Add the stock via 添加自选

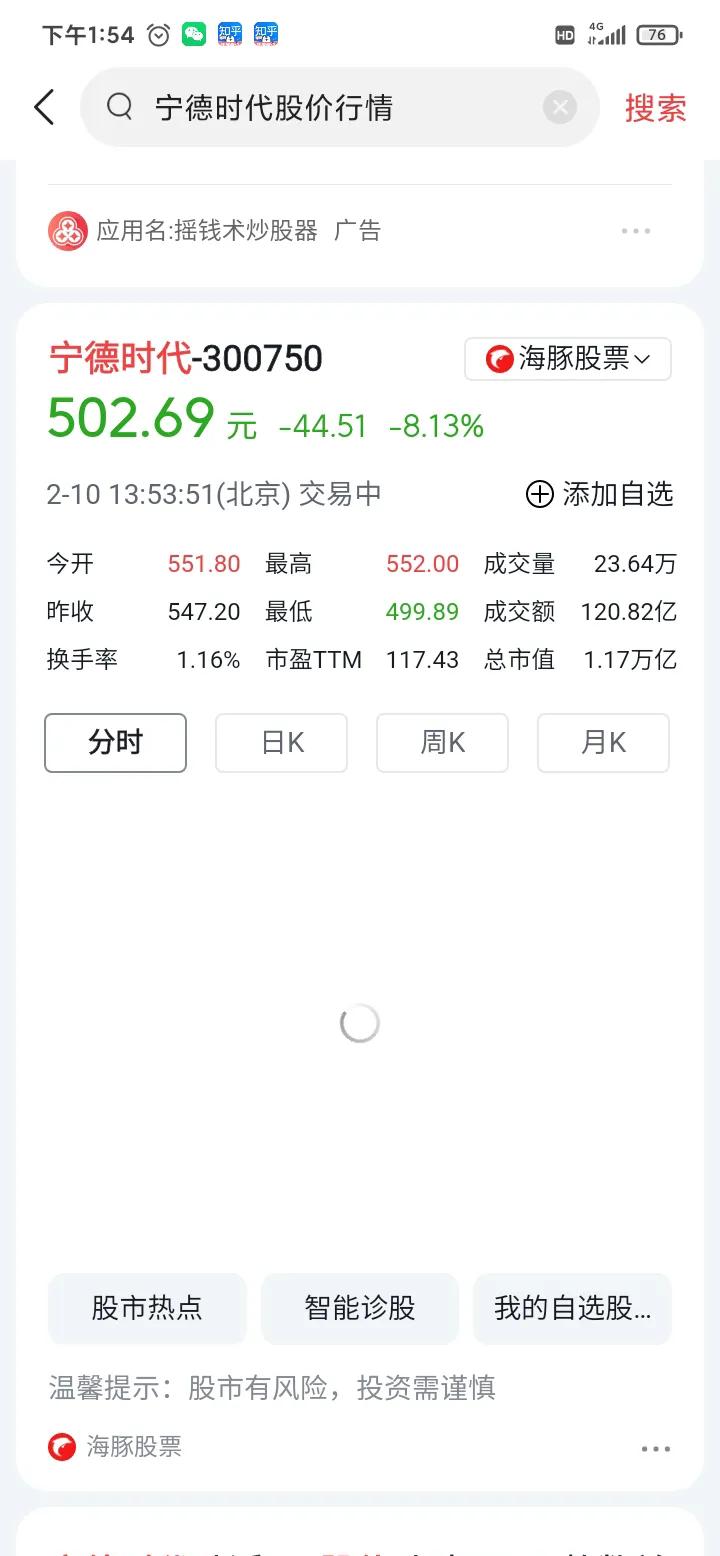(600, 494)
